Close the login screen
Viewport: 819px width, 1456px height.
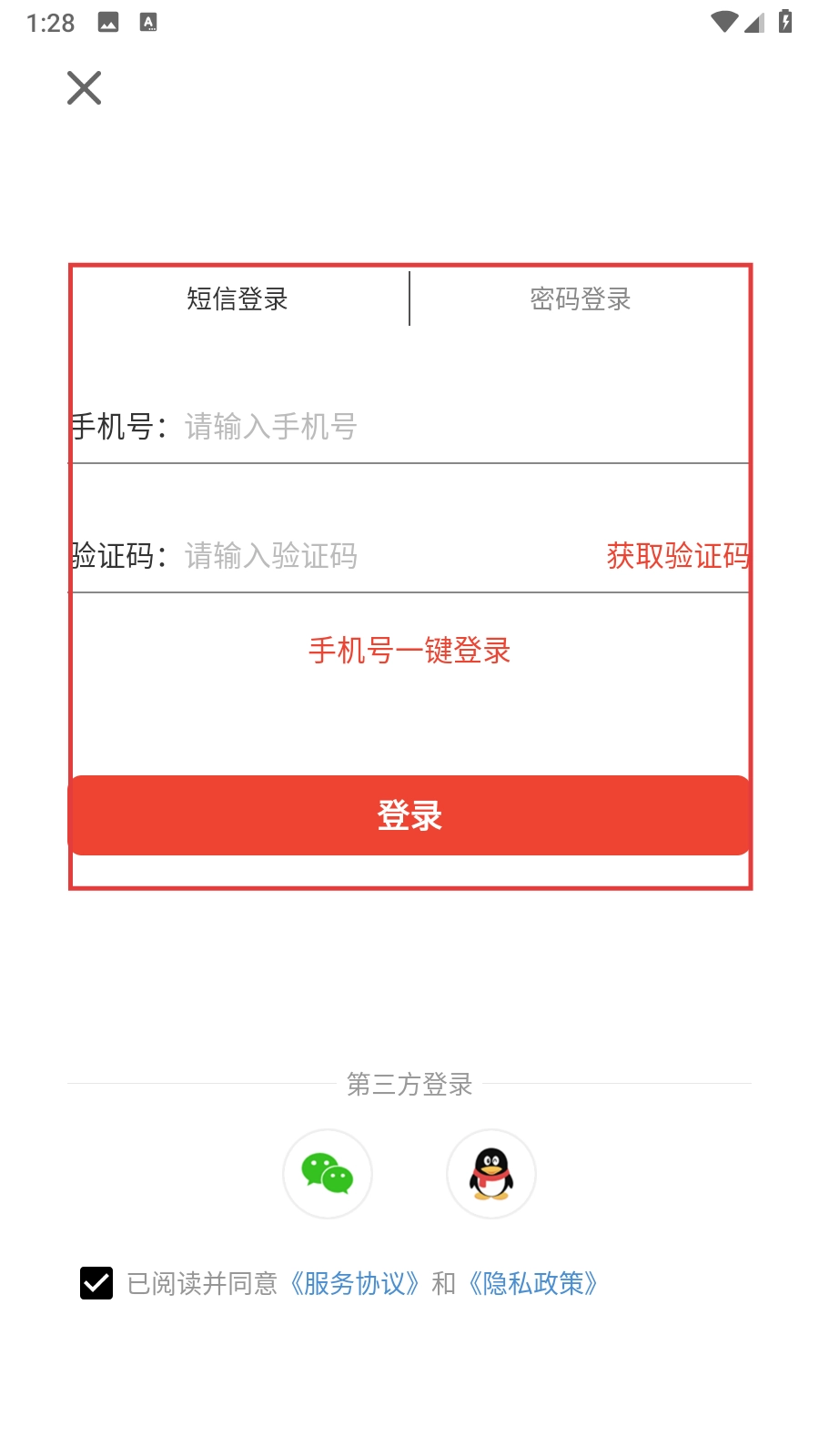(84, 88)
